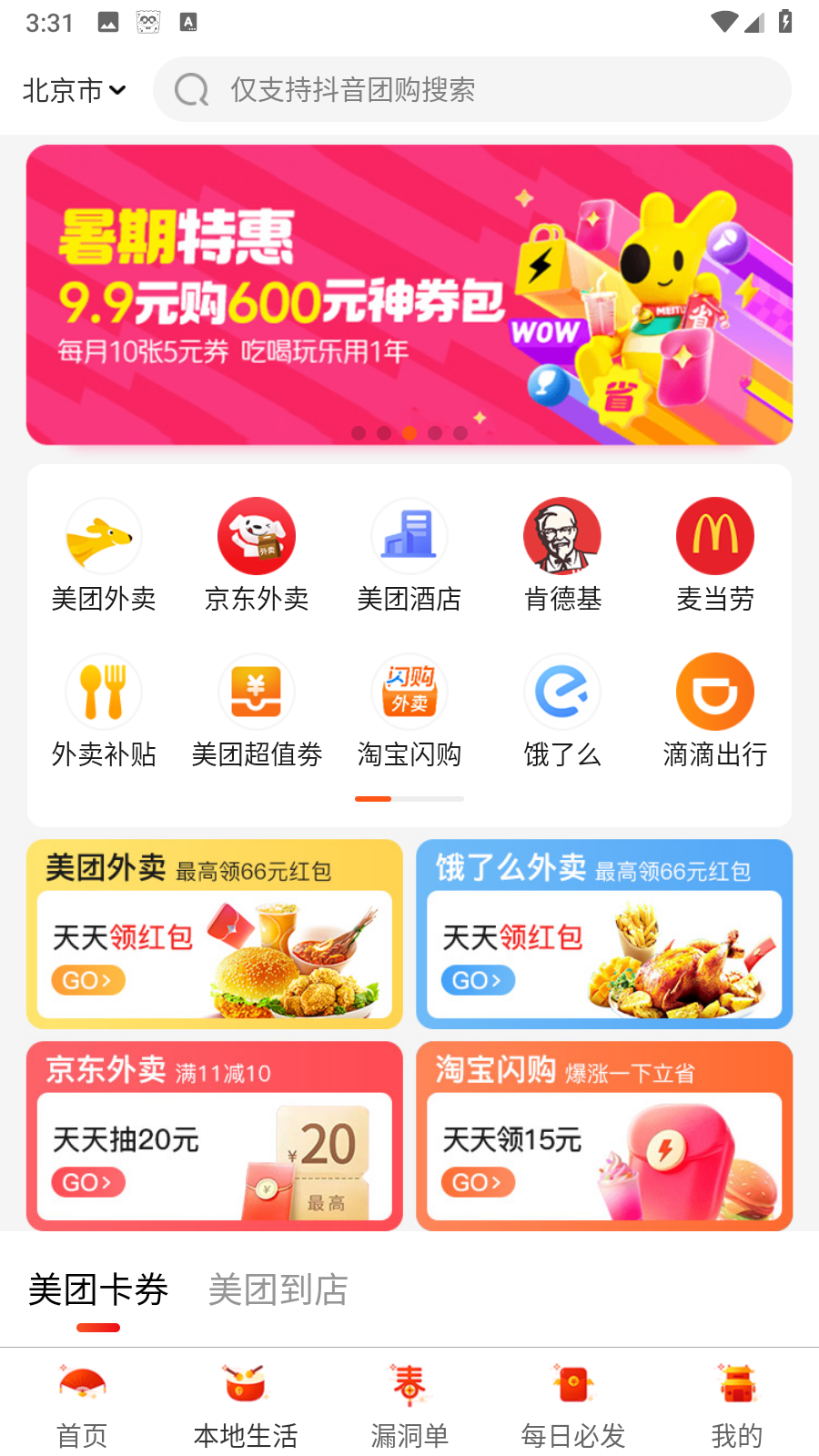
Task: Open 美团外卖 shortcut icon
Action: [104, 537]
